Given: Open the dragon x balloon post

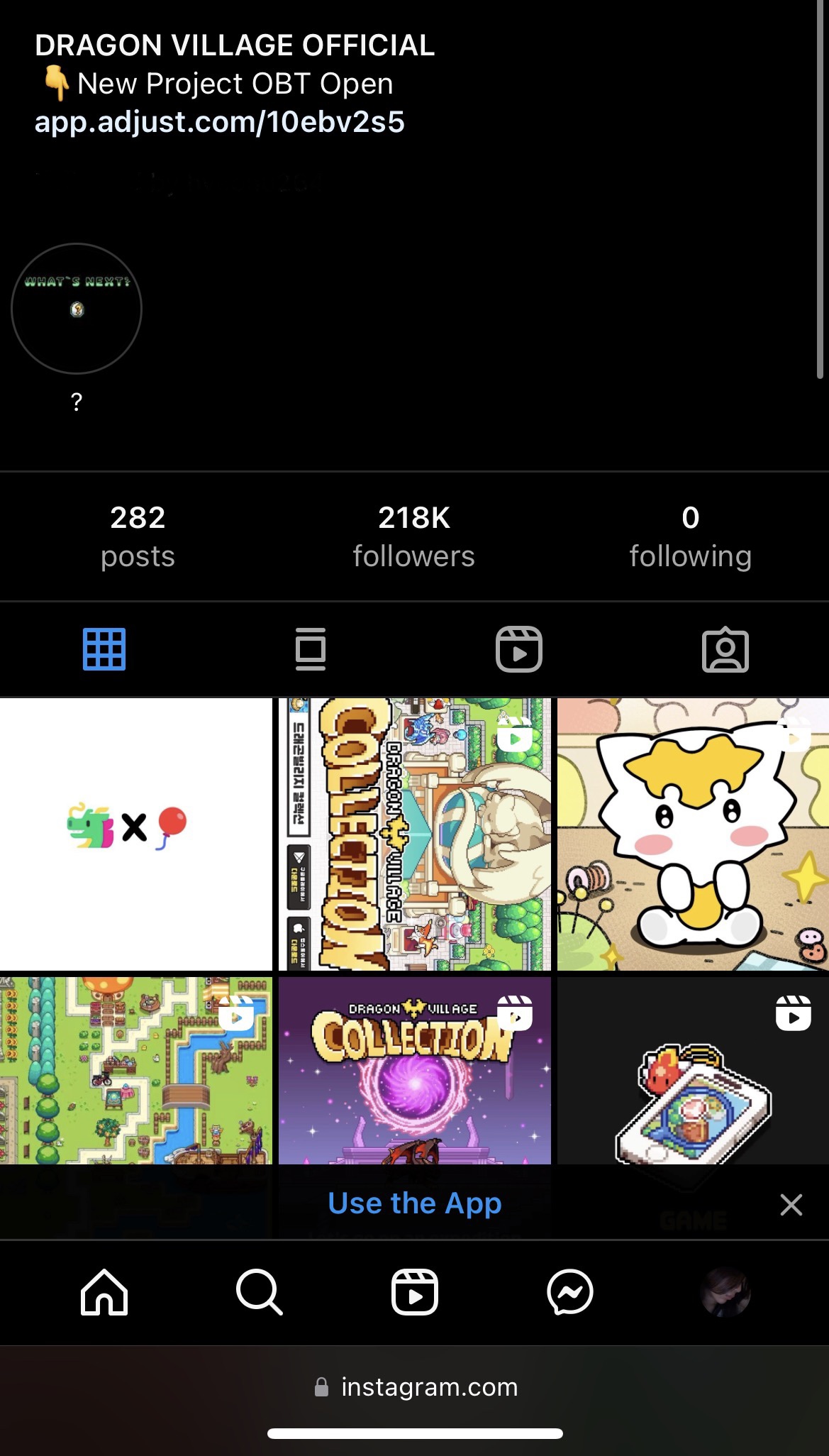Looking at the screenshot, I should click(x=135, y=834).
